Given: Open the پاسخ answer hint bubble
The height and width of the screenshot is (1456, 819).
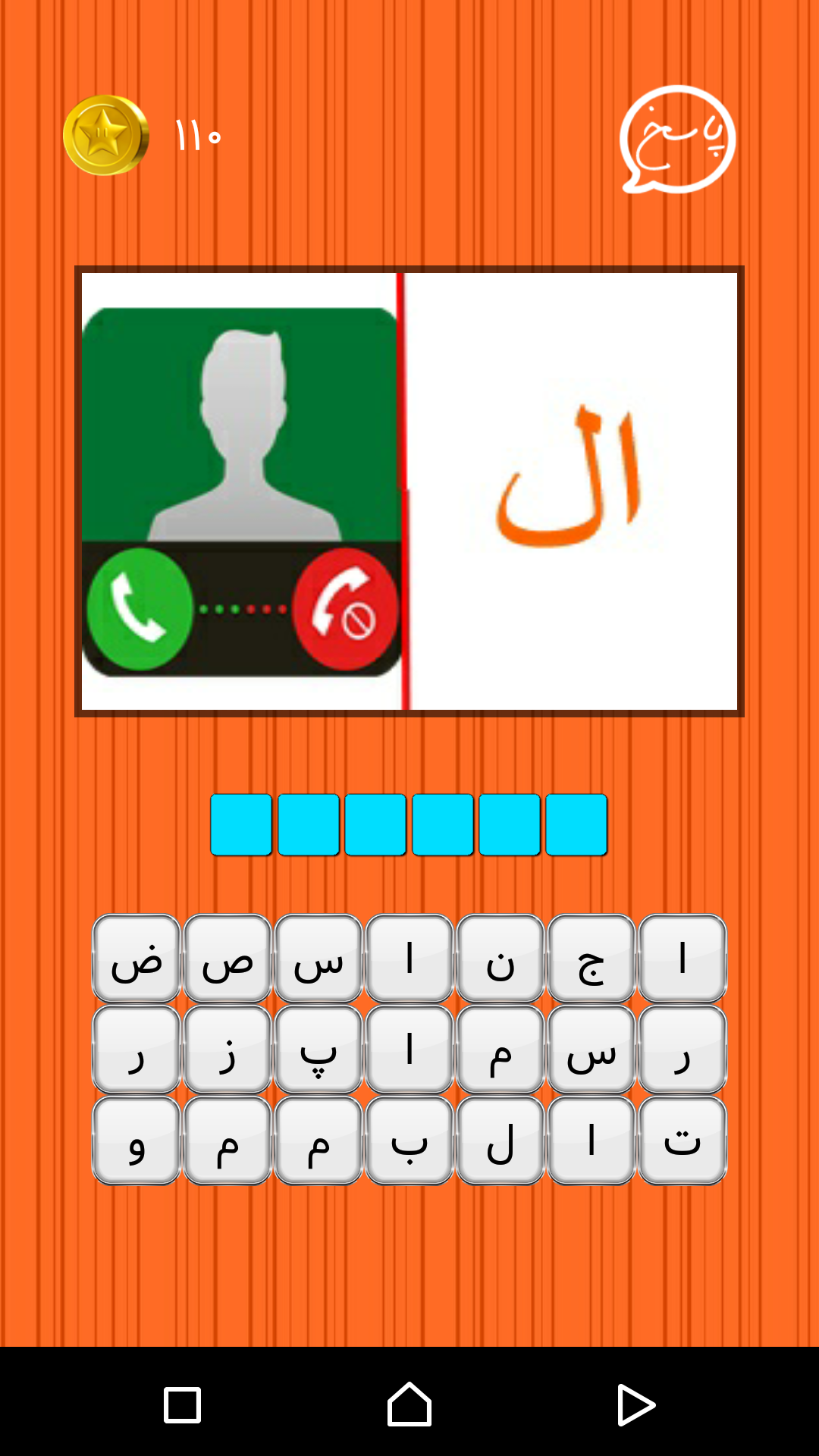Looking at the screenshot, I should (x=677, y=140).
